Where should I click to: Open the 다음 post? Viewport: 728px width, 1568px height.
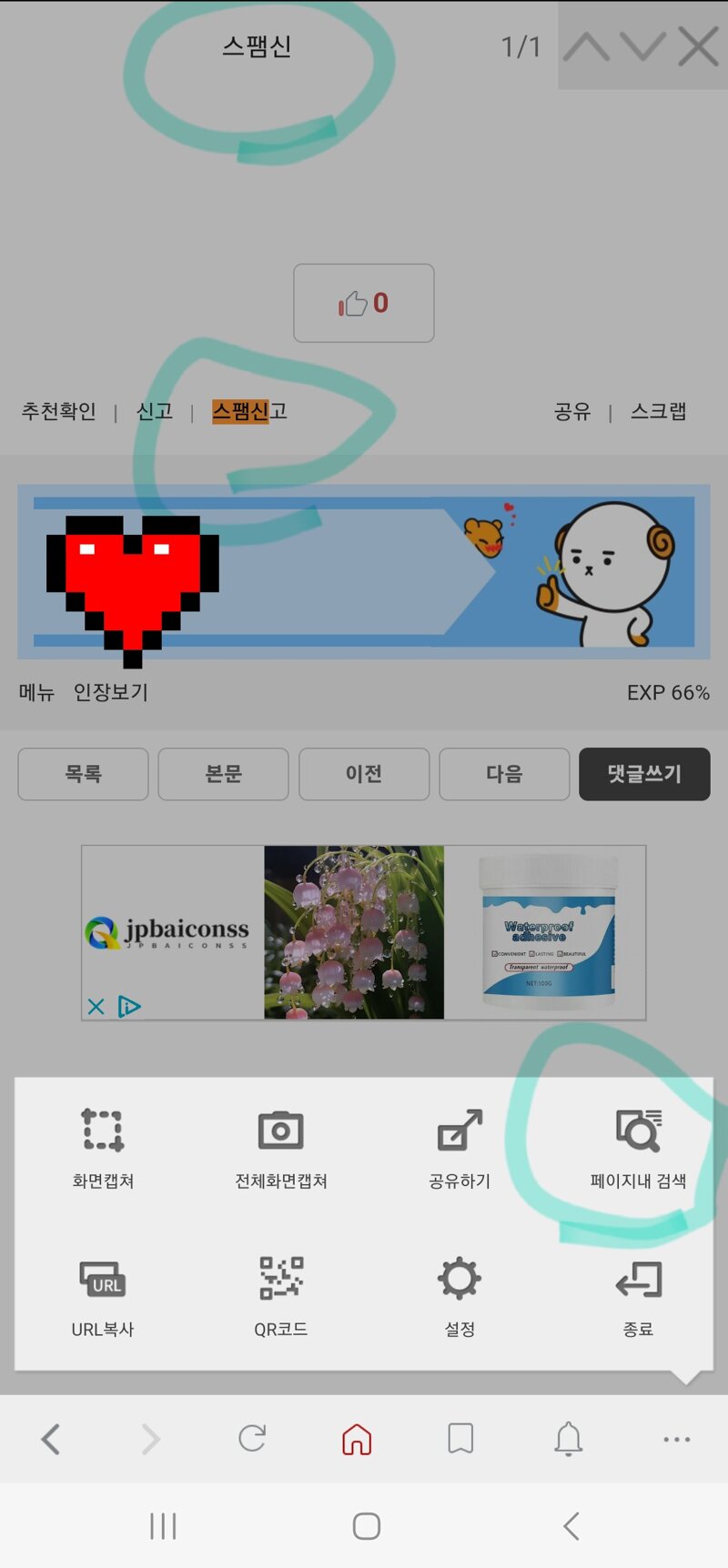(504, 774)
